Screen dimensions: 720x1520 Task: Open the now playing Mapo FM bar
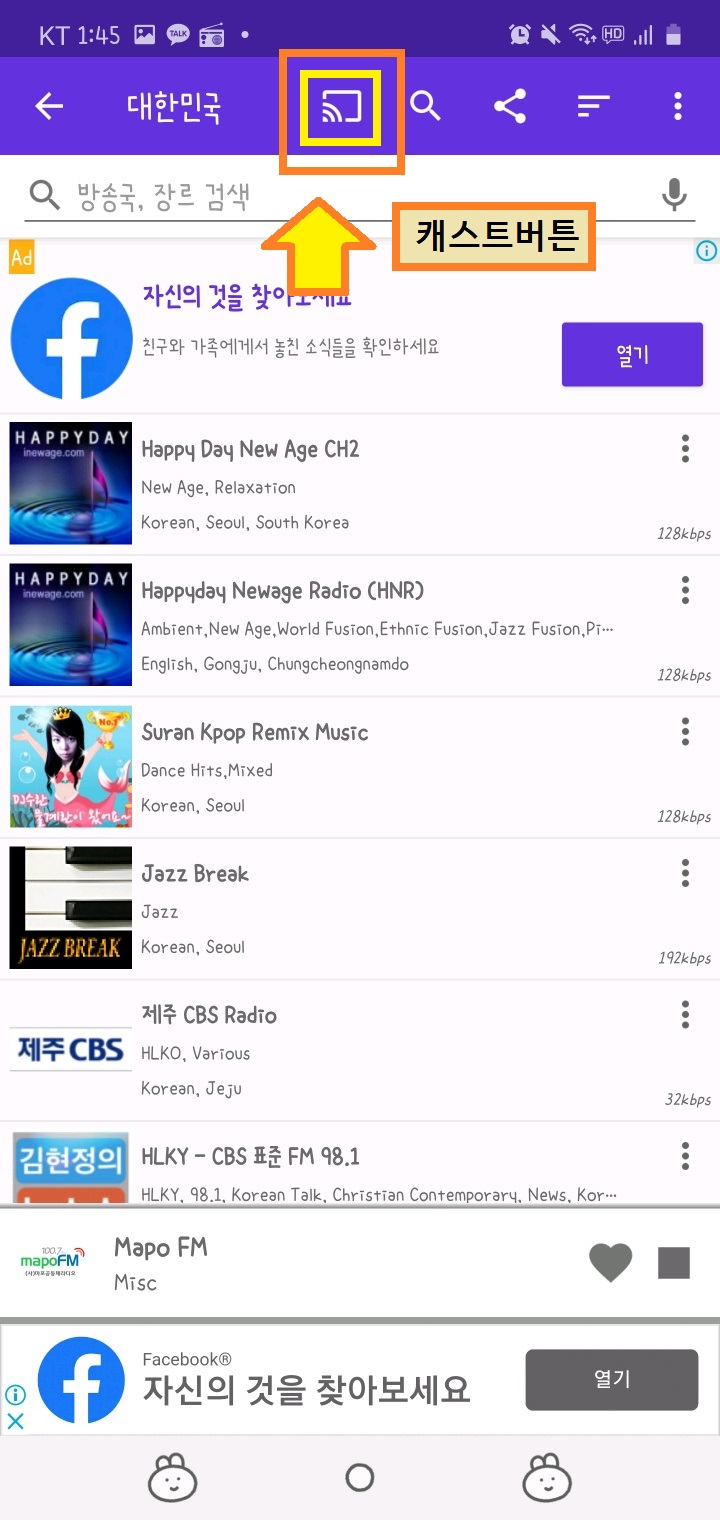pyautogui.click(x=300, y=1263)
